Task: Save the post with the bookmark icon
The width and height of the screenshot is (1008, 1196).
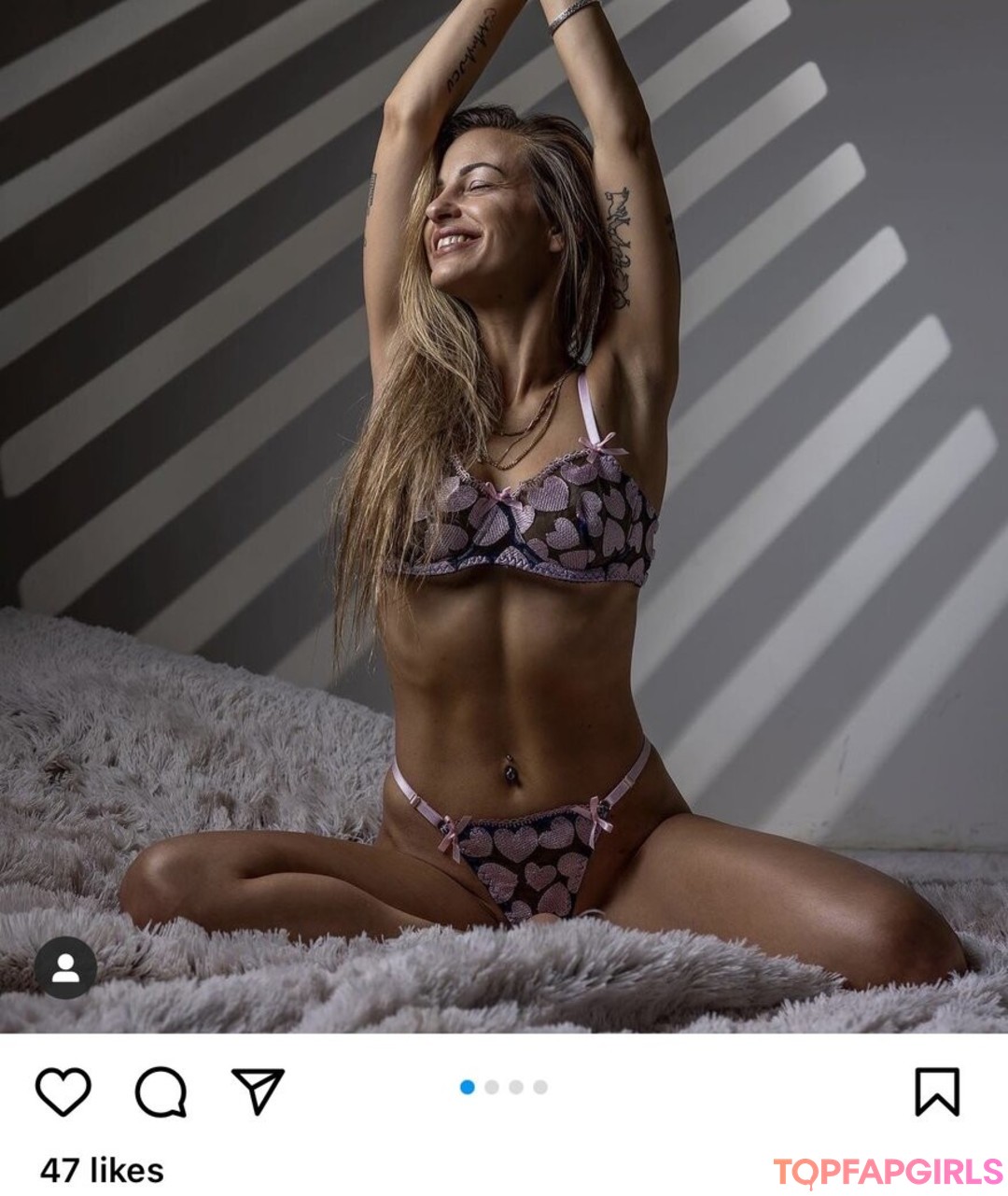Action: tap(936, 1091)
